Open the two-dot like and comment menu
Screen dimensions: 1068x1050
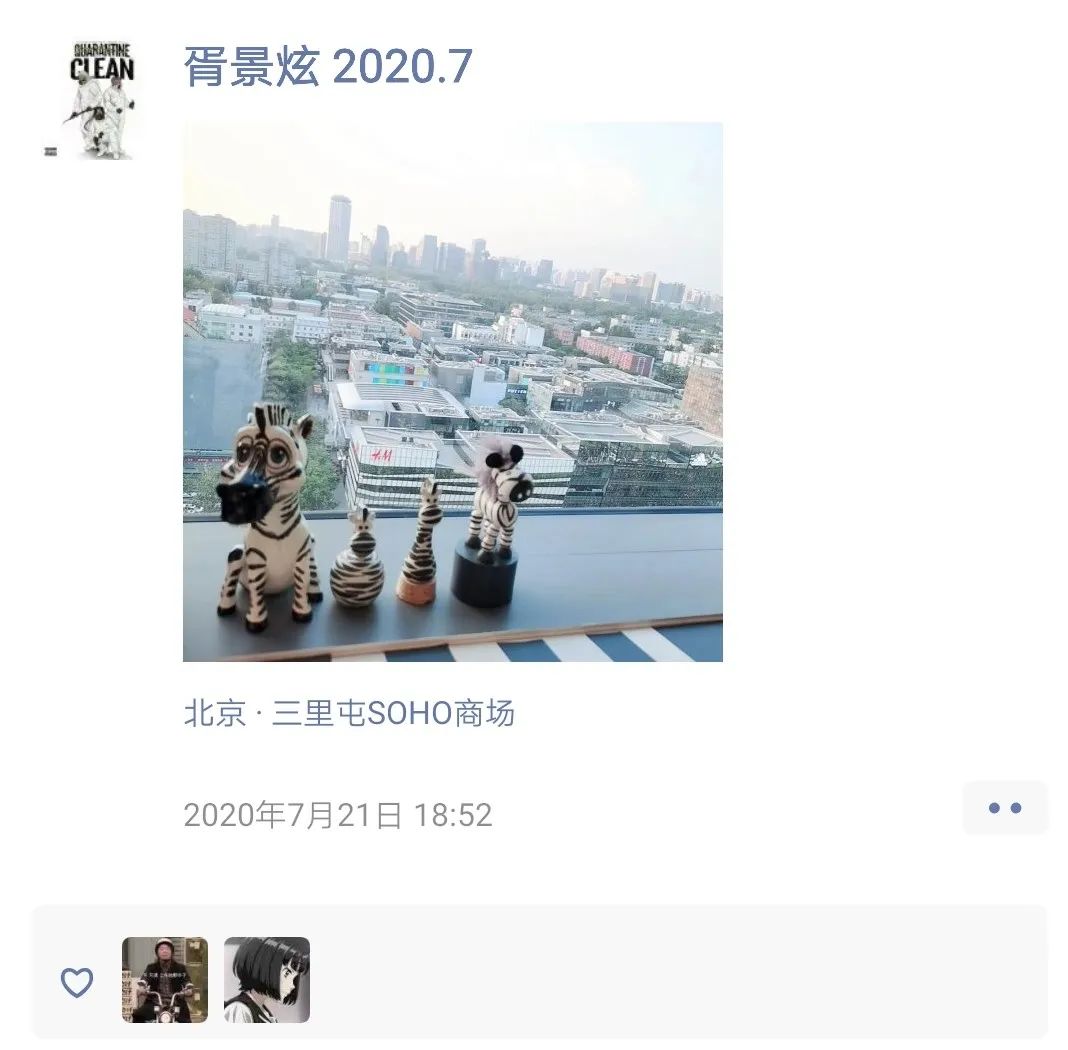(x=1004, y=808)
